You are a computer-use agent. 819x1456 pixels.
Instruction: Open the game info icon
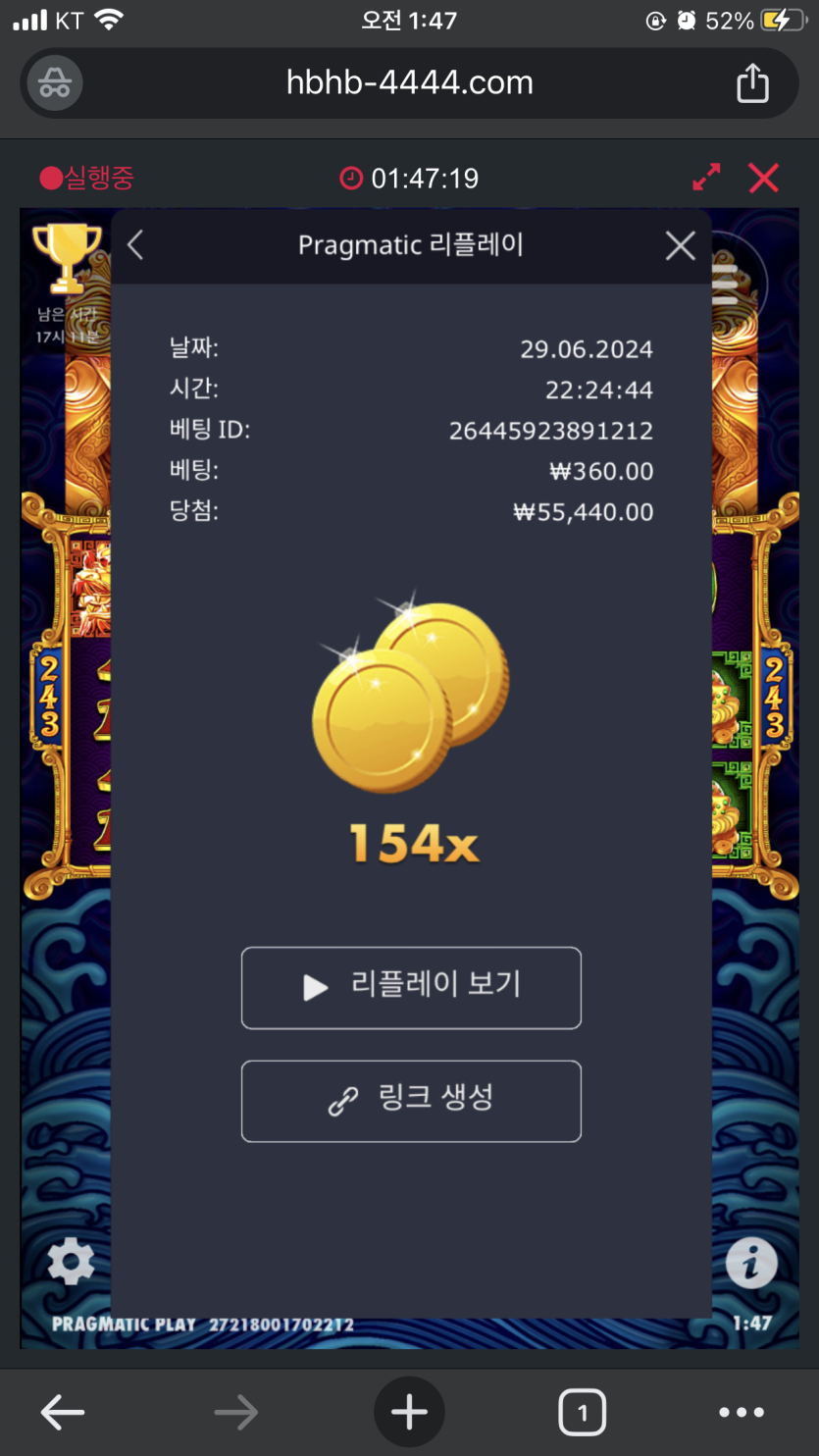coord(751,1262)
